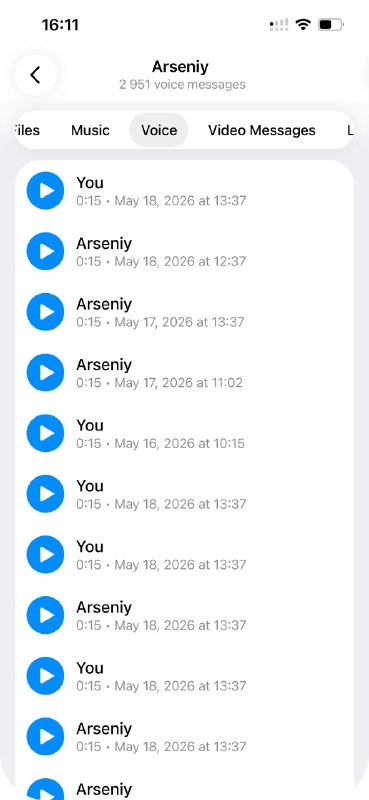This screenshot has width=369, height=800.
Task: Play Arseniy's May 17 message at 11:02
Action: pos(45,372)
